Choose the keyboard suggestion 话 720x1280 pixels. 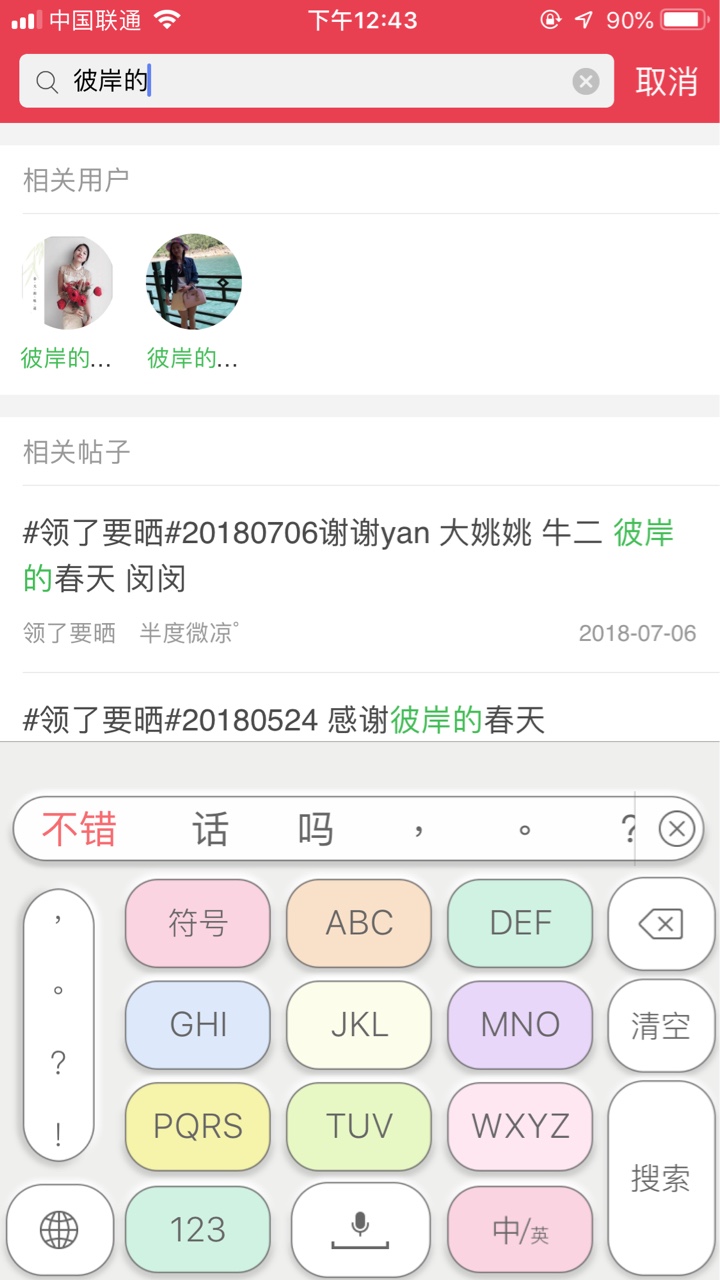click(x=211, y=829)
